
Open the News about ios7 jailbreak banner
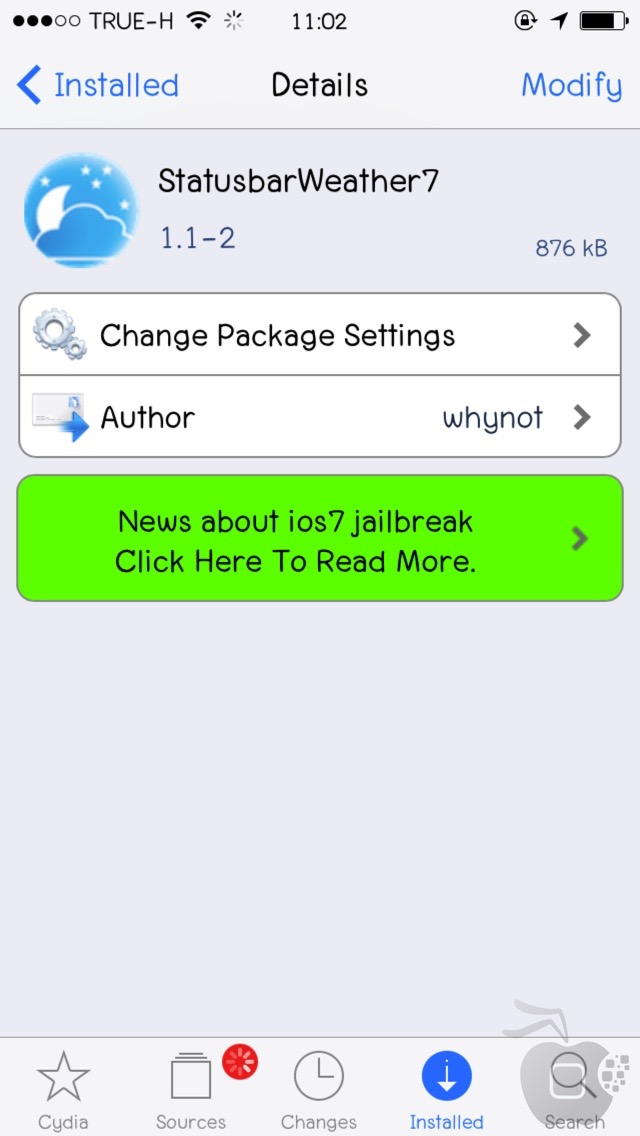(x=320, y=539)
